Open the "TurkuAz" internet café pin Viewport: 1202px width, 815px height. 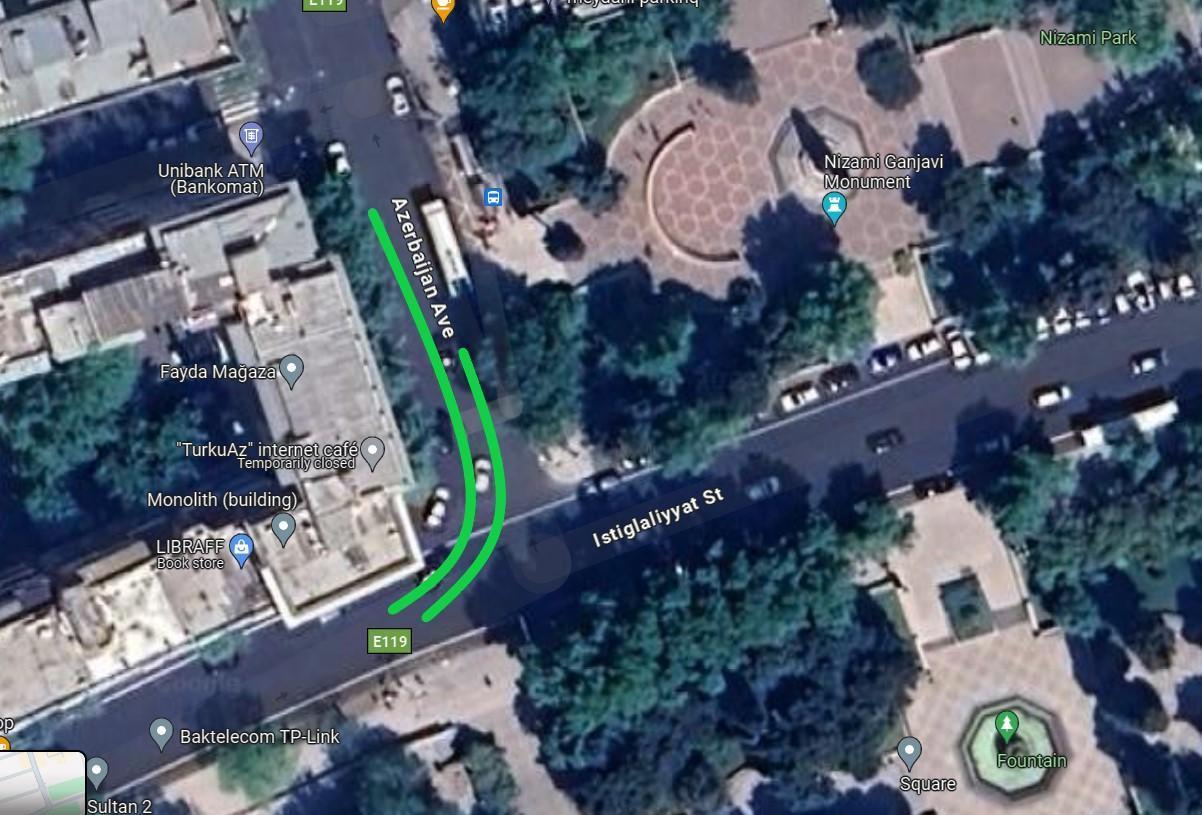(x=372, y=451)
